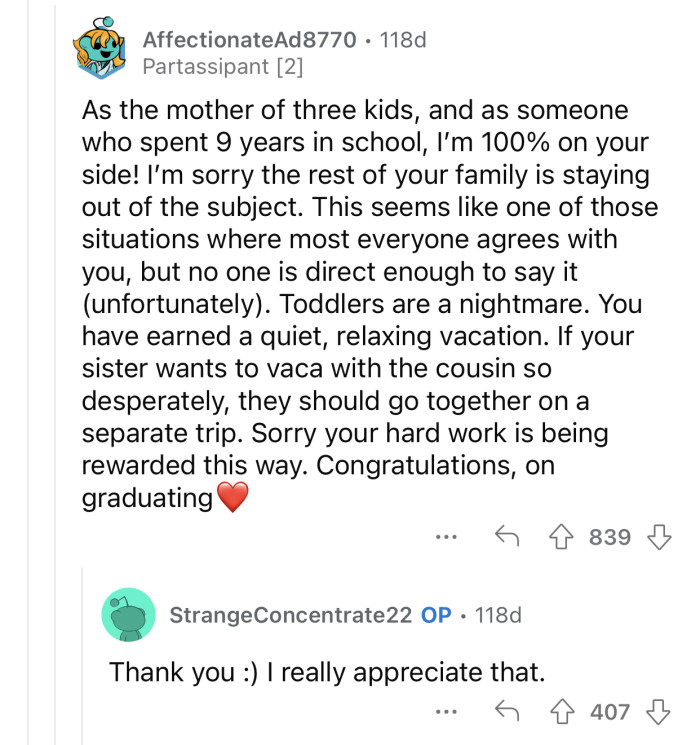Open overflow menu on StrangeConcentrate22's reply
The width and height of the screenshot is (700, 745).
tap(446, 712)
